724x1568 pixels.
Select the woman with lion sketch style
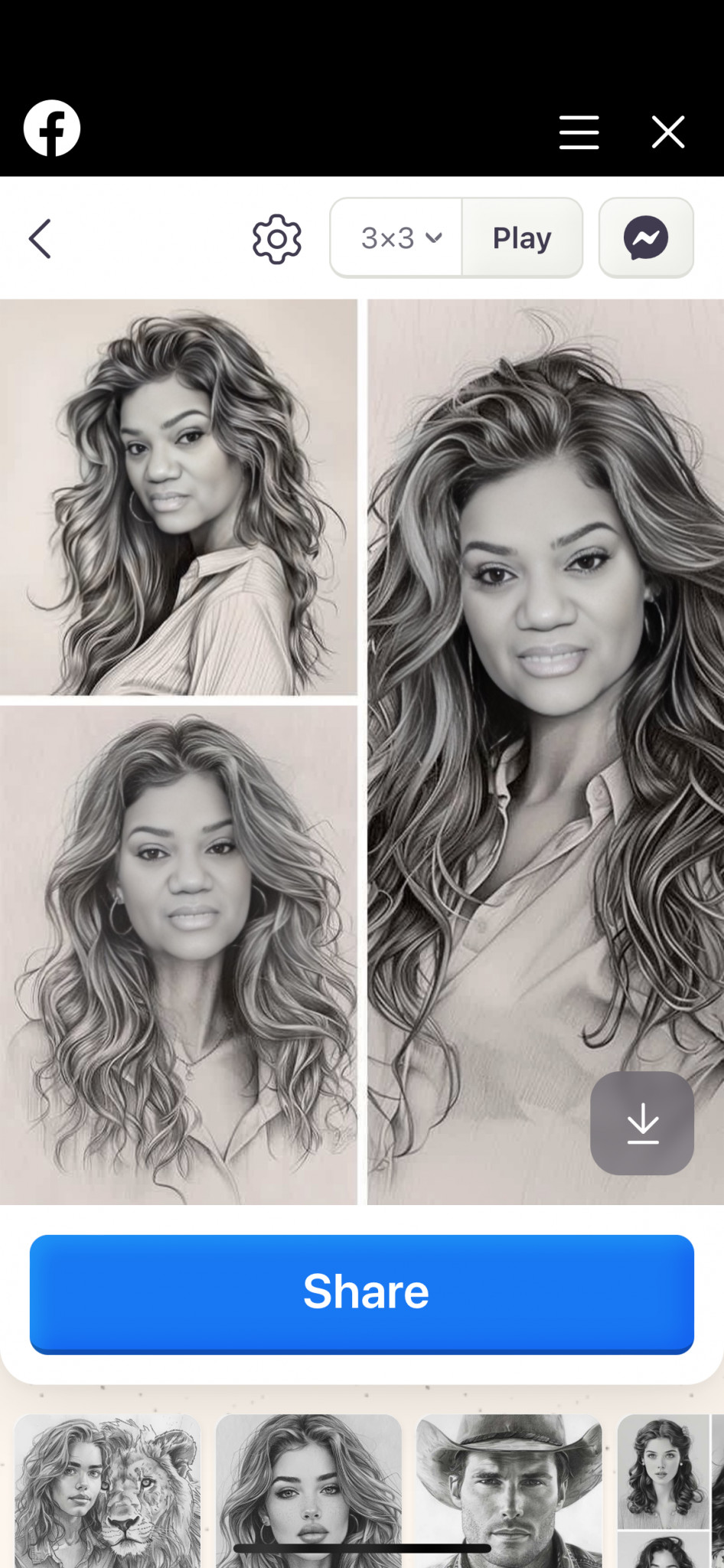(107, 1491)
